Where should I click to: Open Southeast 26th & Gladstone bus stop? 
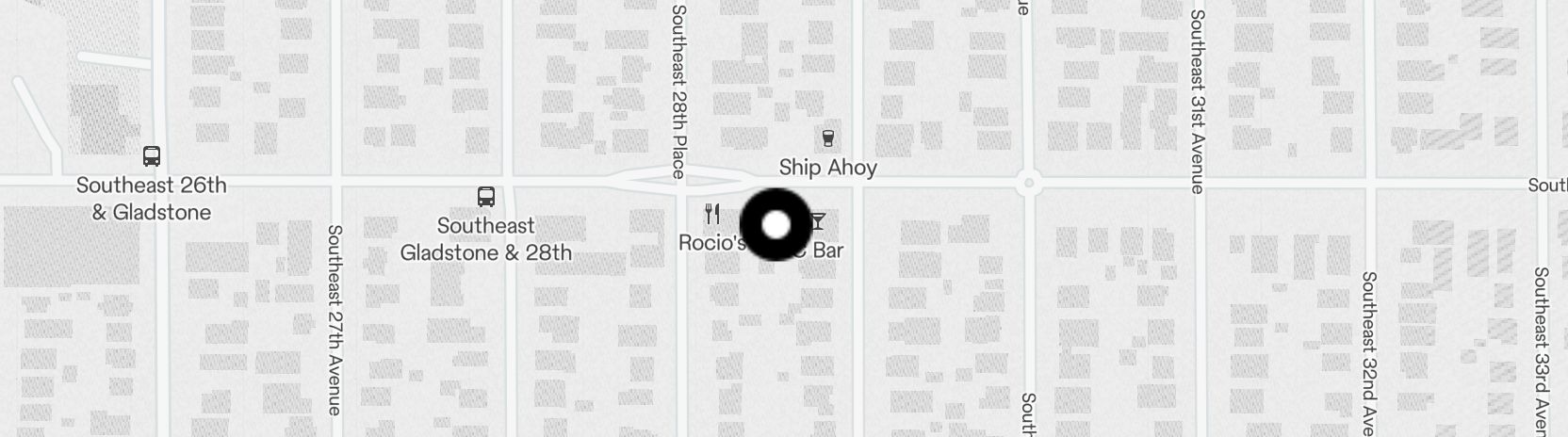pos(151,156)
